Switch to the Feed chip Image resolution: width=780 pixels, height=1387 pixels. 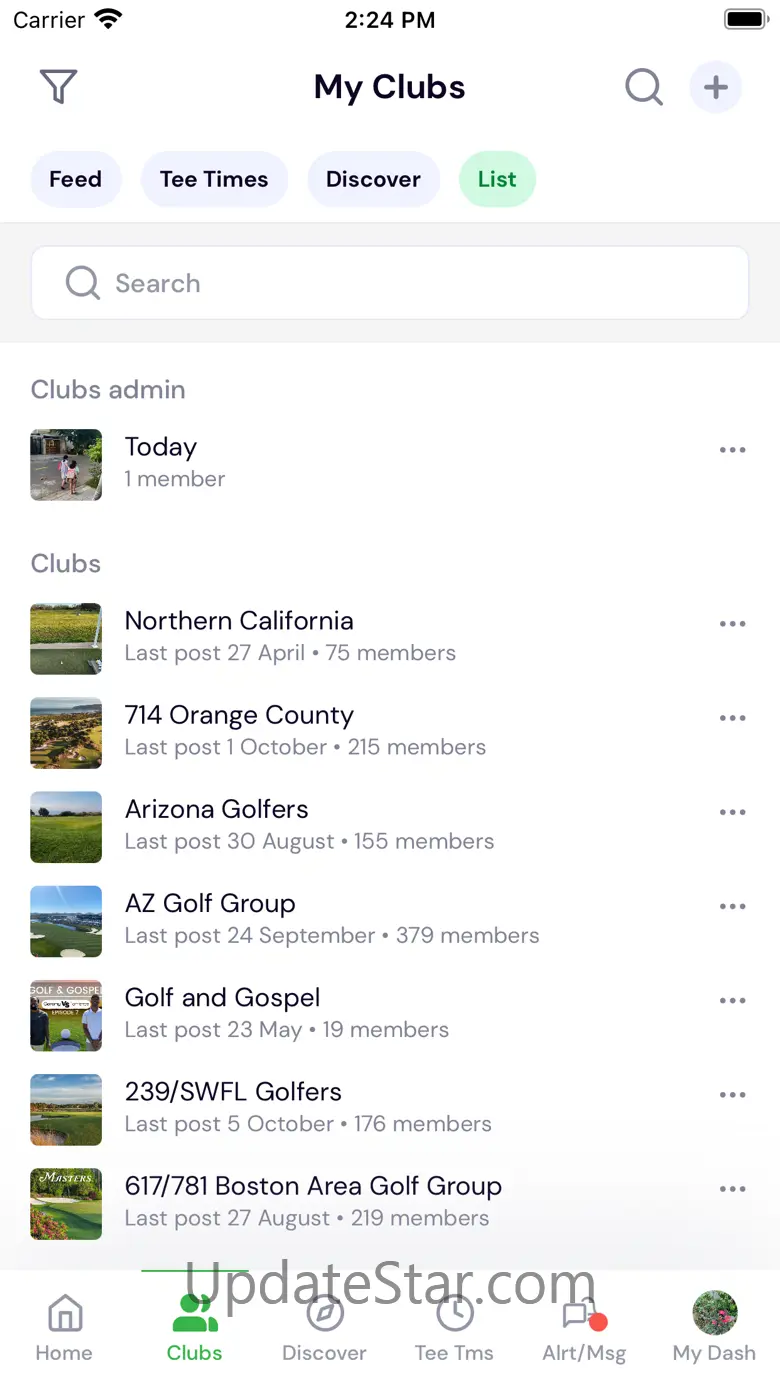(x=75, y=180)
